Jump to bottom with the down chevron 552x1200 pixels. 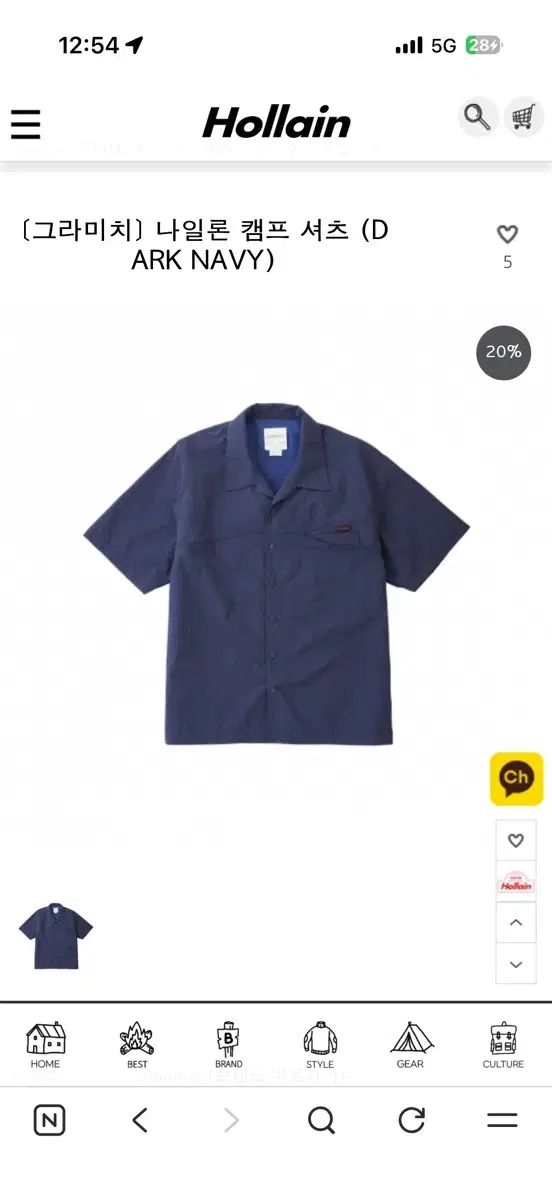pos(516,964)
